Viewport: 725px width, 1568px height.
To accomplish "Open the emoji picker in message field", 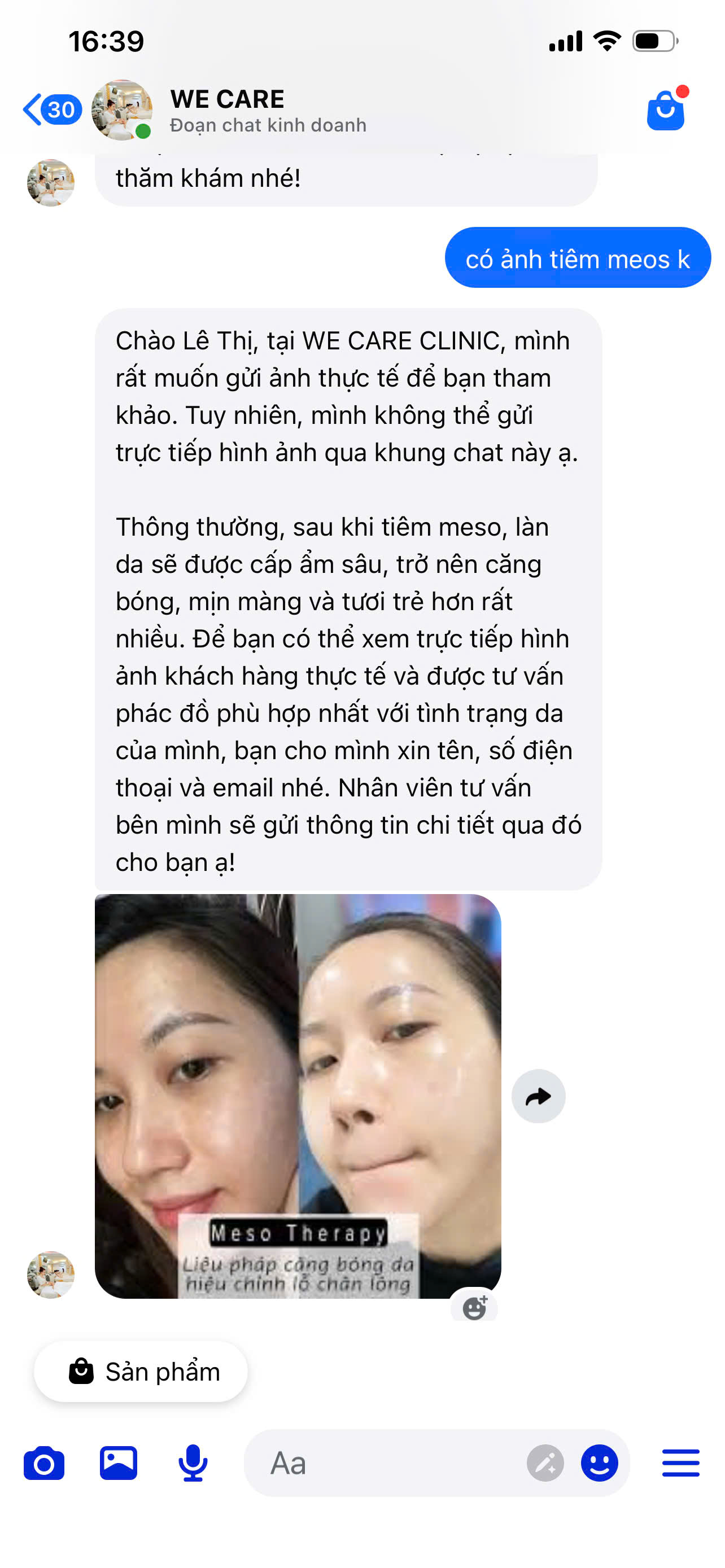I will tap(600, 1464).
